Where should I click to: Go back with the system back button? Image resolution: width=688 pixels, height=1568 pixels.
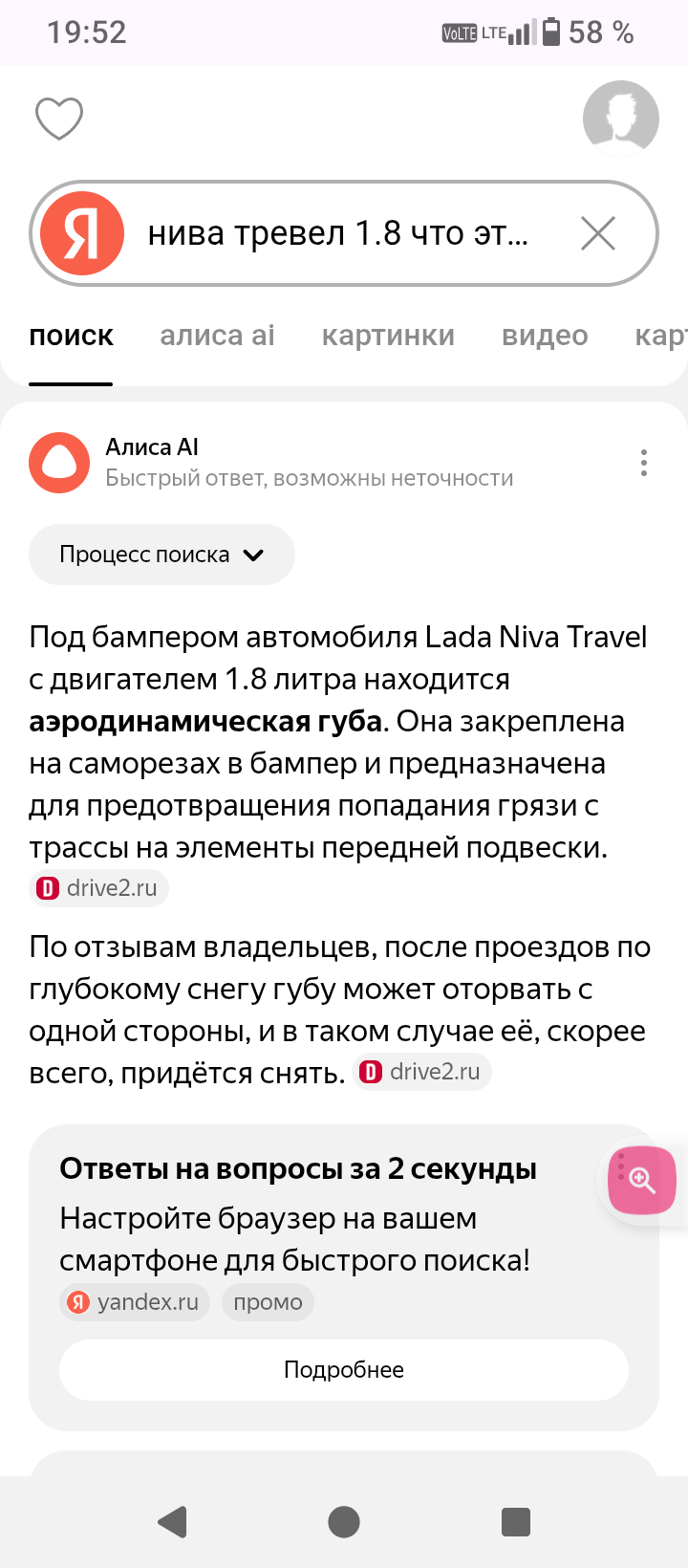172,1521
